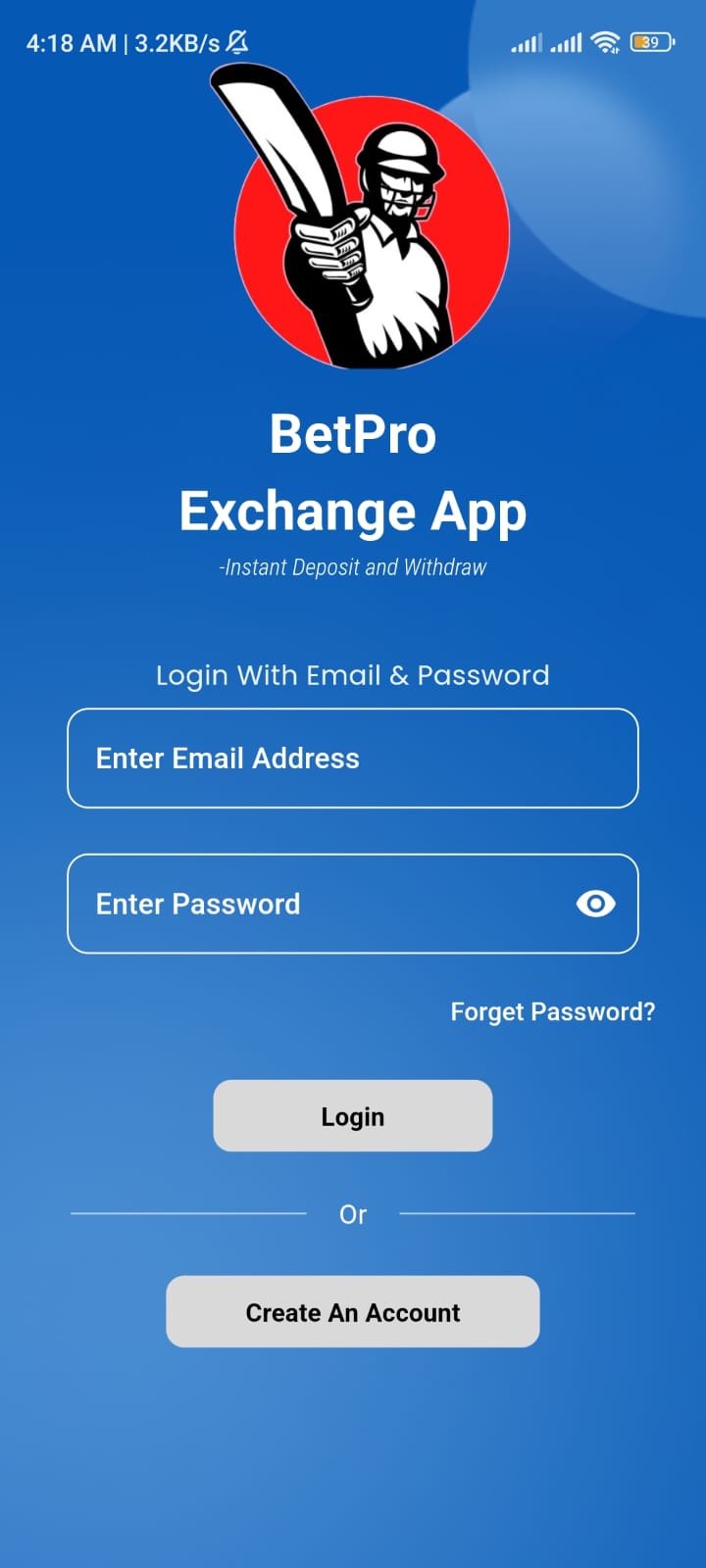Click the Enter Password field
The width and height of the screenshot is (706, 1568).
[324, 904]
